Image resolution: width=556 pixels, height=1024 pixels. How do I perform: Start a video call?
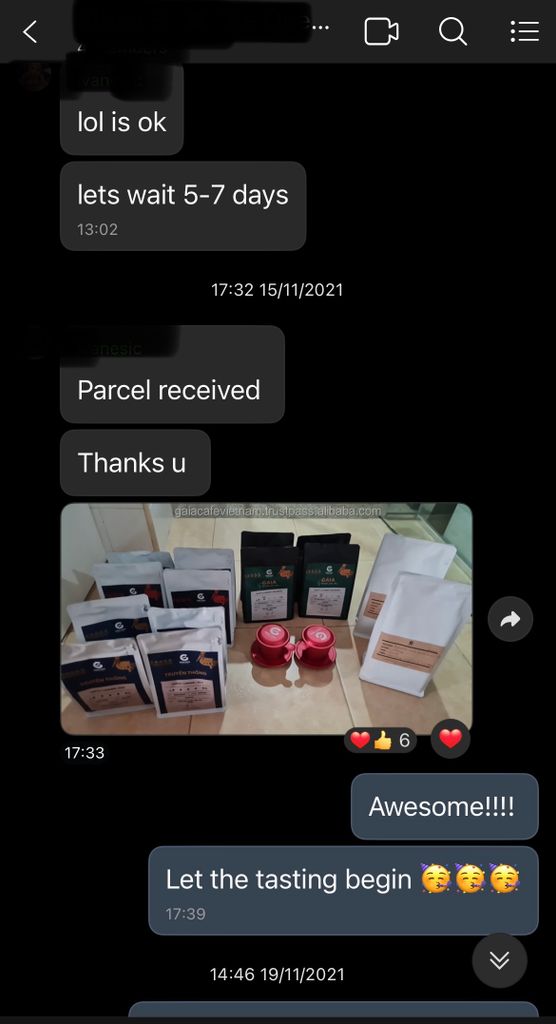(x=381, y=31)
